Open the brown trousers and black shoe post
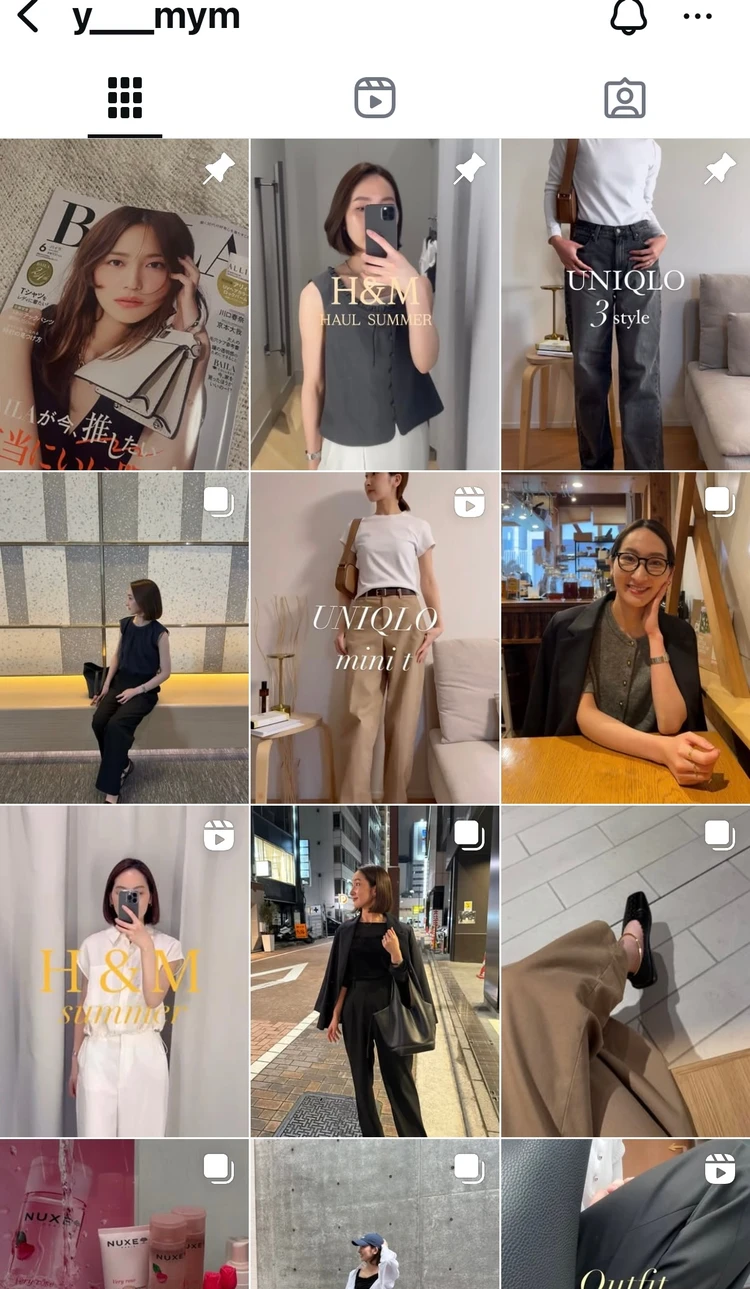Viewport: 750px width, 1289px height. pyautogui.click(x=626, y=971)
